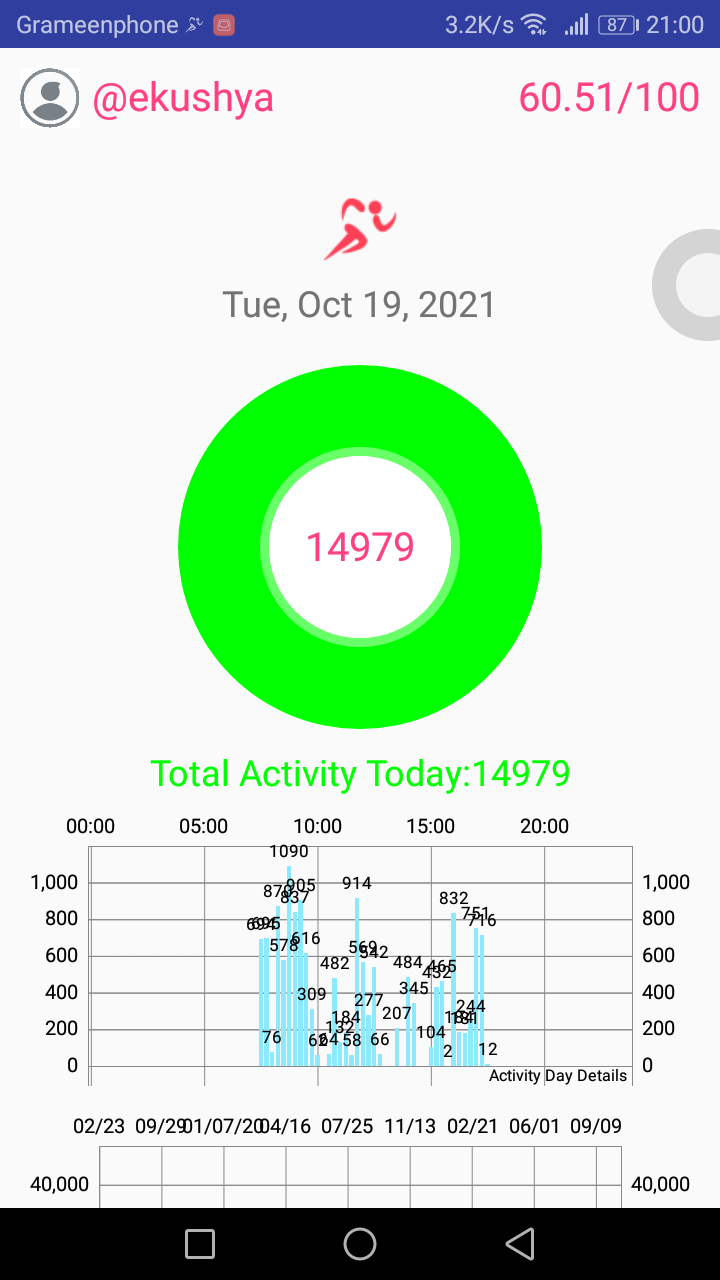Open the profile avatar icon
The width and height of the screenshot is (720, 1280).
[x=49, y=98]
